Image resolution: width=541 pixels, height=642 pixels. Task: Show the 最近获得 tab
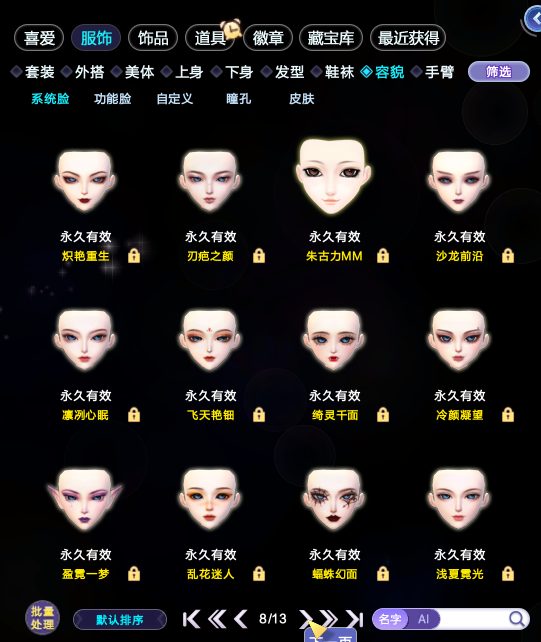(x=408, y=38)
